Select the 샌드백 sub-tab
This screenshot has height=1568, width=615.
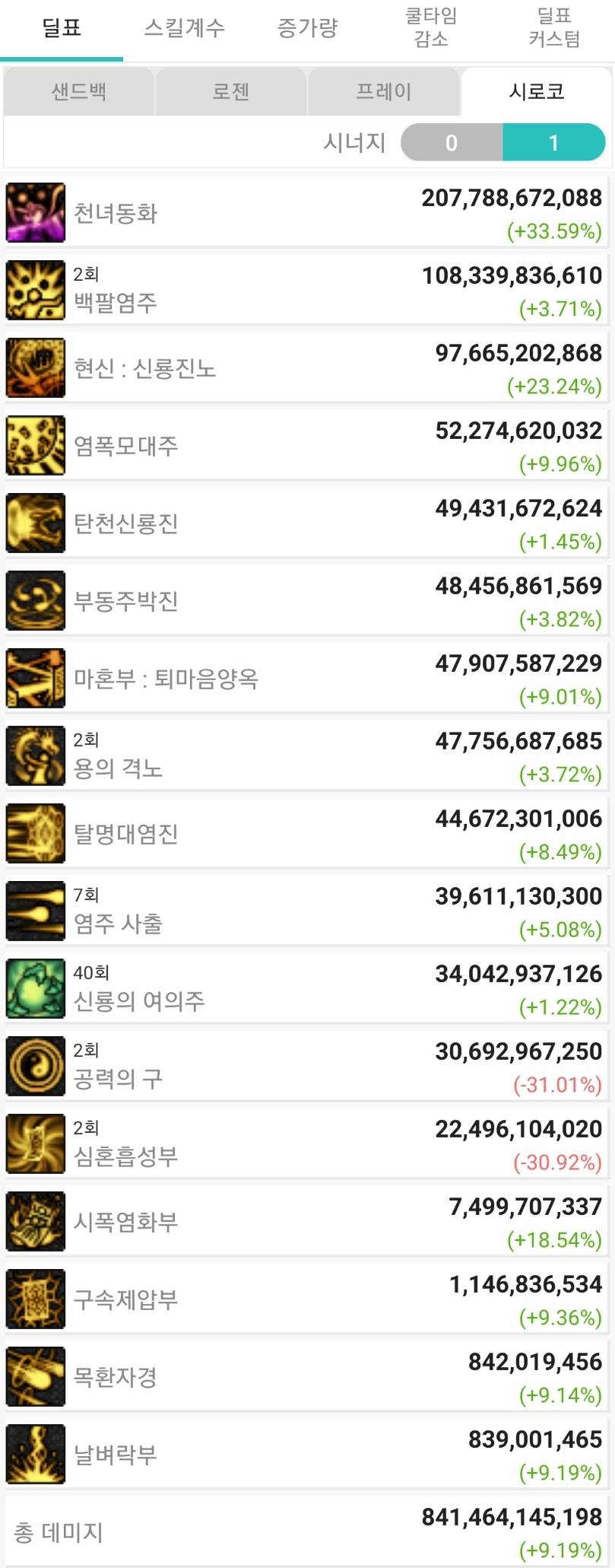(x=79, y=92)
